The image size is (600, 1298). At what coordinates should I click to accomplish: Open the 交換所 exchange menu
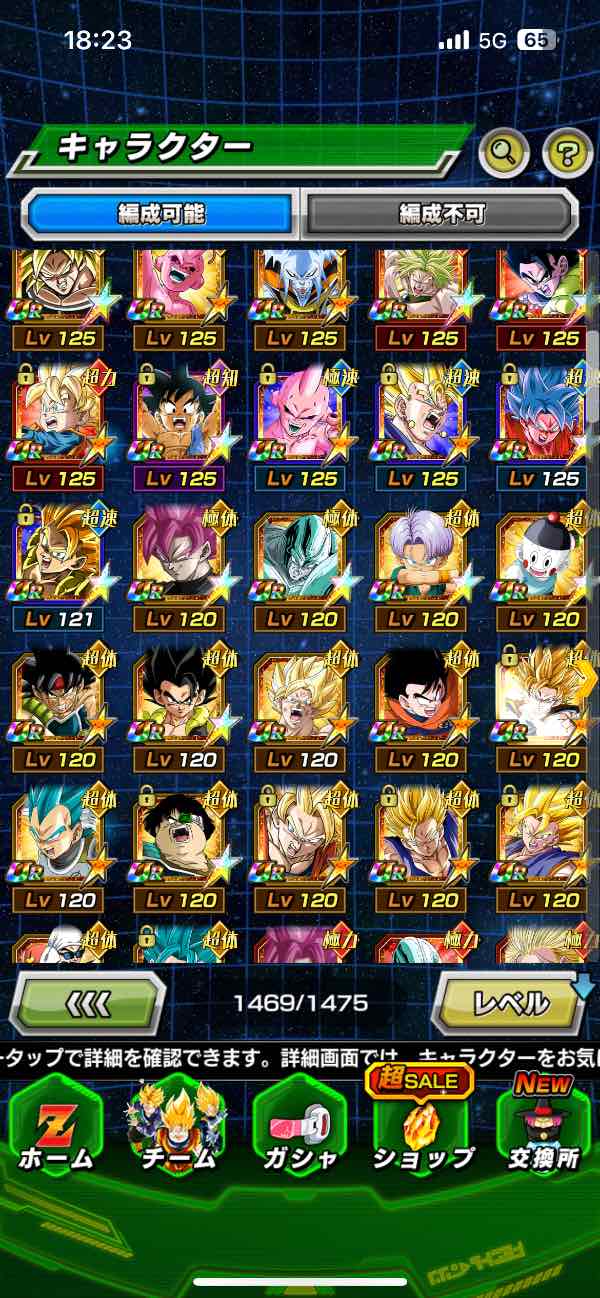[x=543, y=1128]
